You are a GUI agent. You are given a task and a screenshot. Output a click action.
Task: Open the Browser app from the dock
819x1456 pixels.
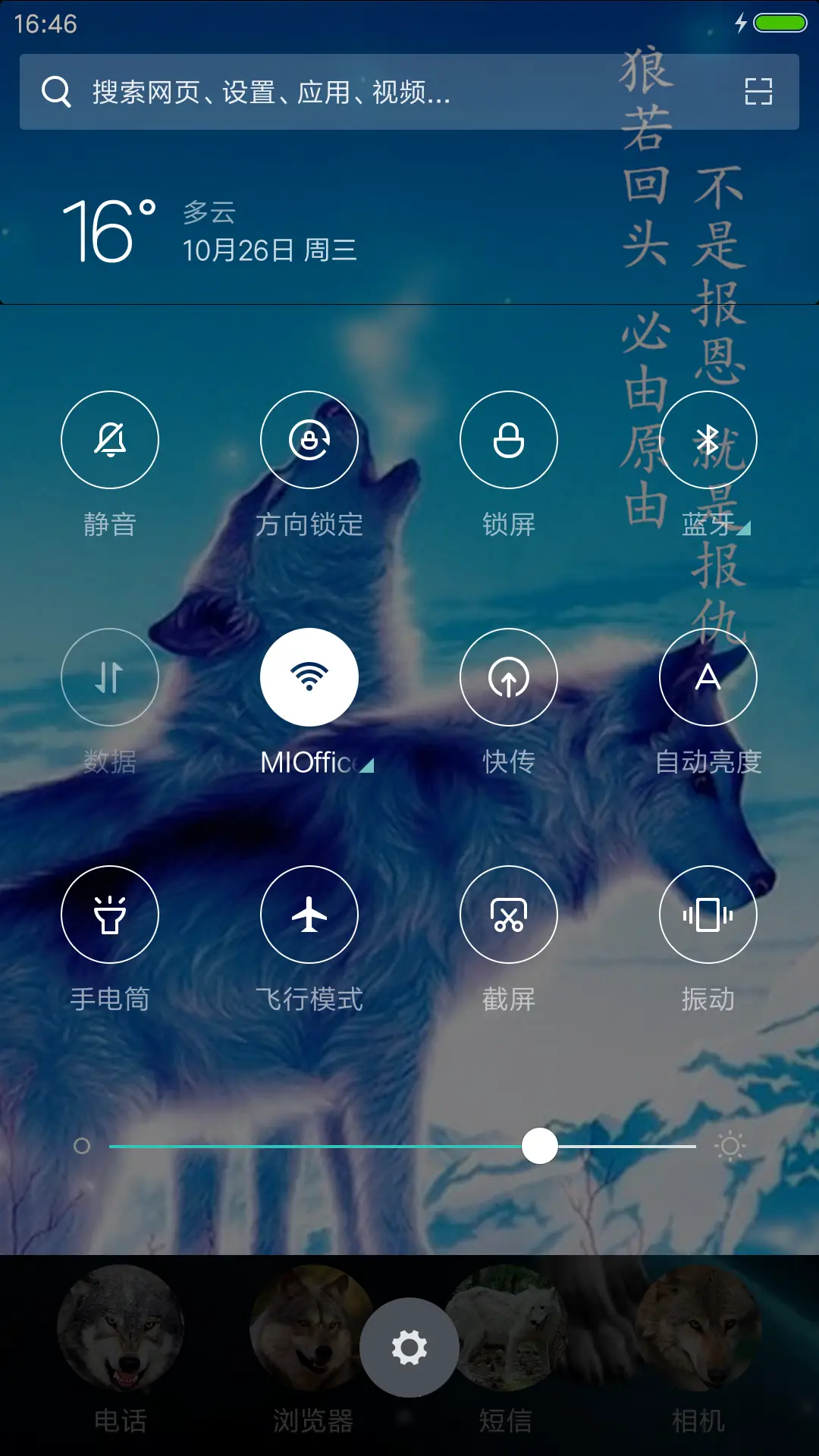(x=314, y=1346)
